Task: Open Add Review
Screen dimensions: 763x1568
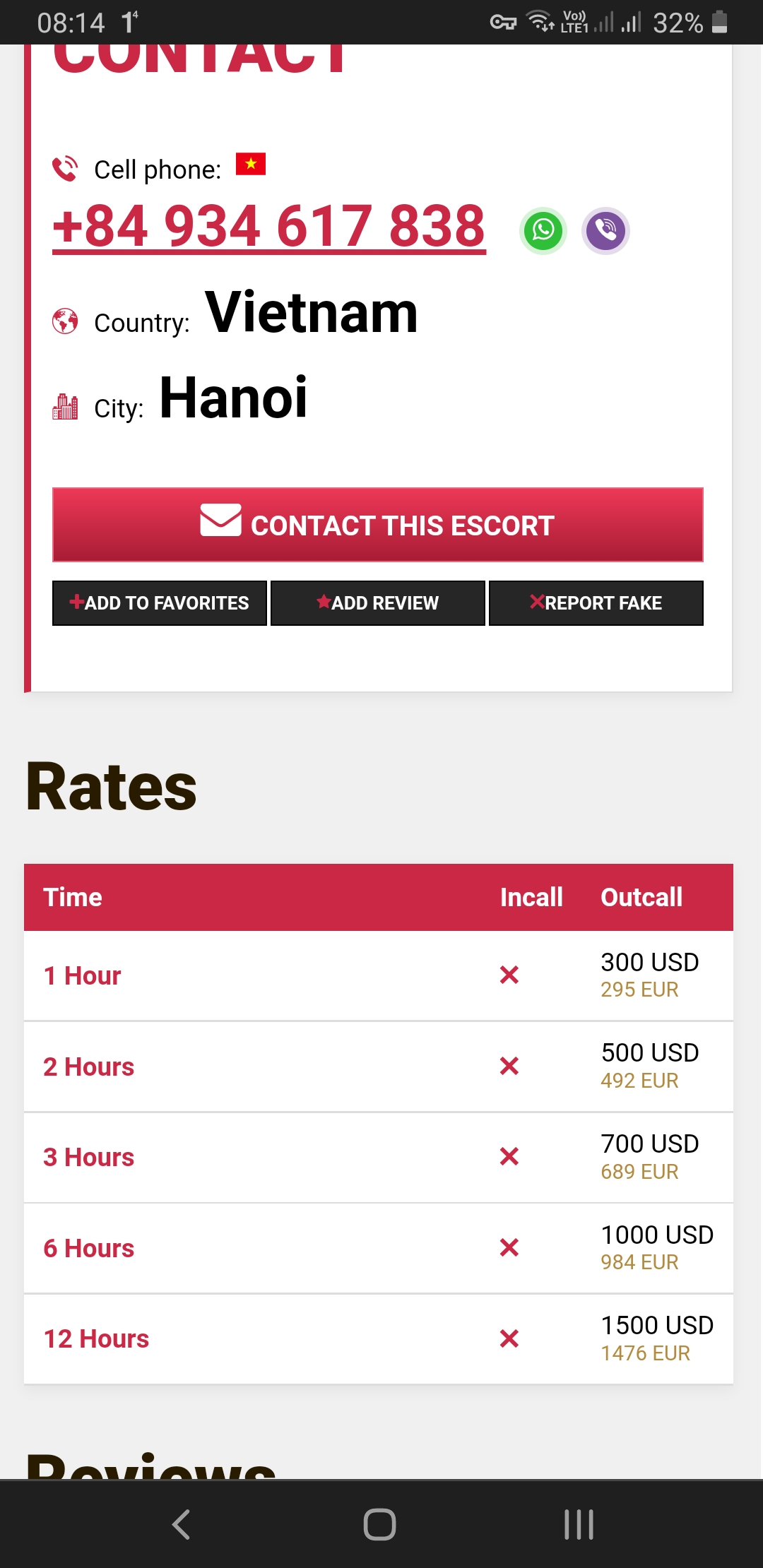Action: click(378, 603)
